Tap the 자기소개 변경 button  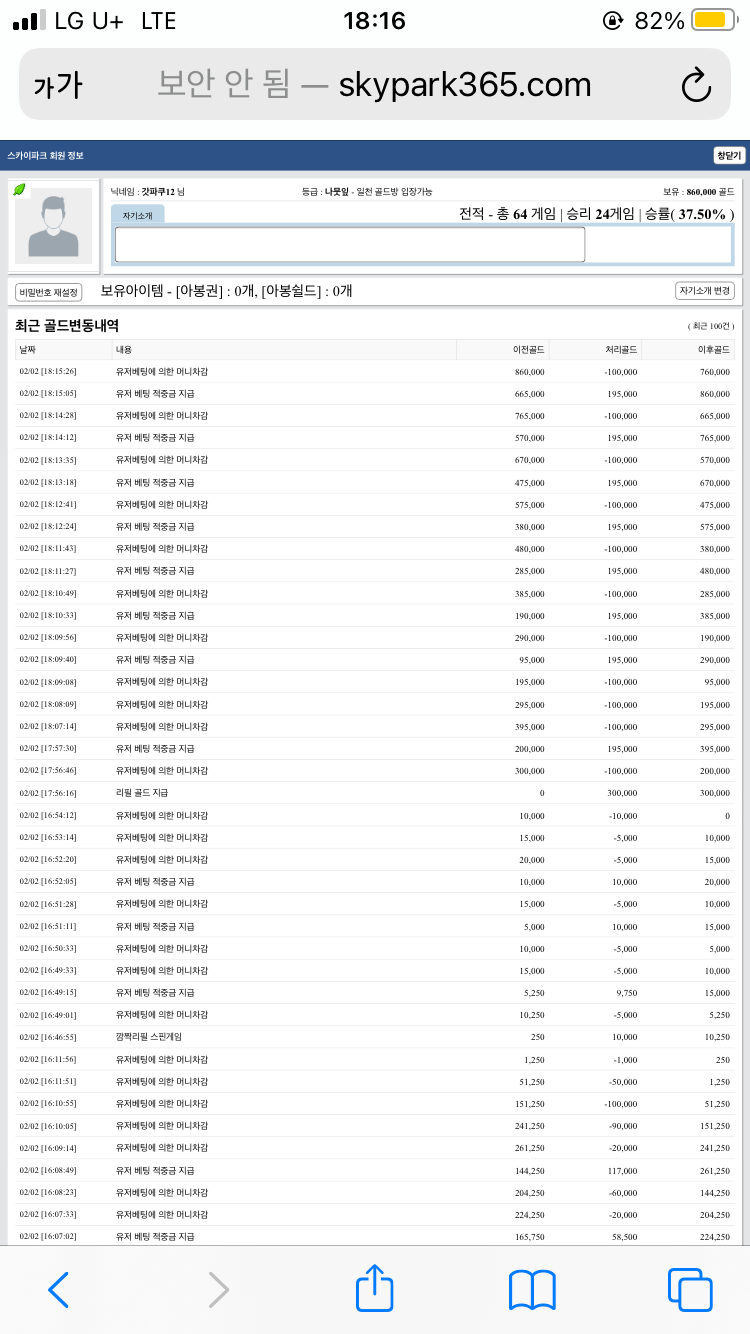[705, 291]
